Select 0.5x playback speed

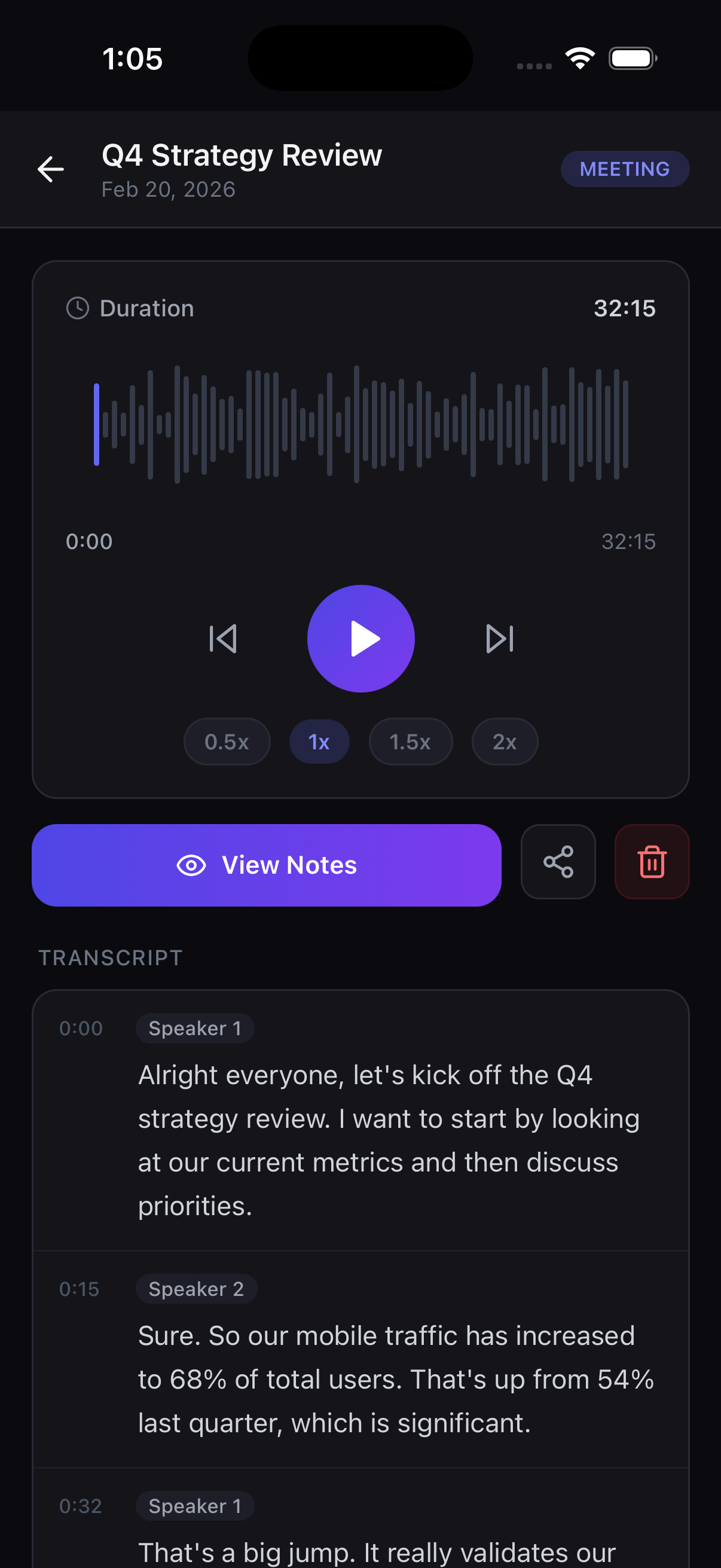pyautogui.click(x=227, y=742)
